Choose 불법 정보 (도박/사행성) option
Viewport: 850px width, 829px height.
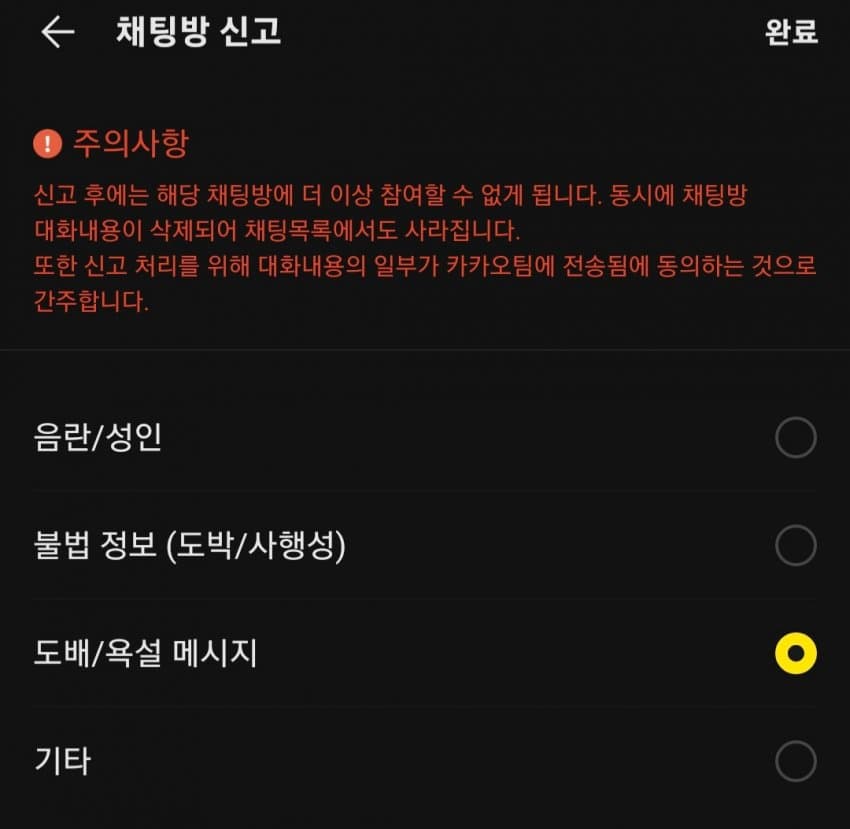click(x=795, y=546)
